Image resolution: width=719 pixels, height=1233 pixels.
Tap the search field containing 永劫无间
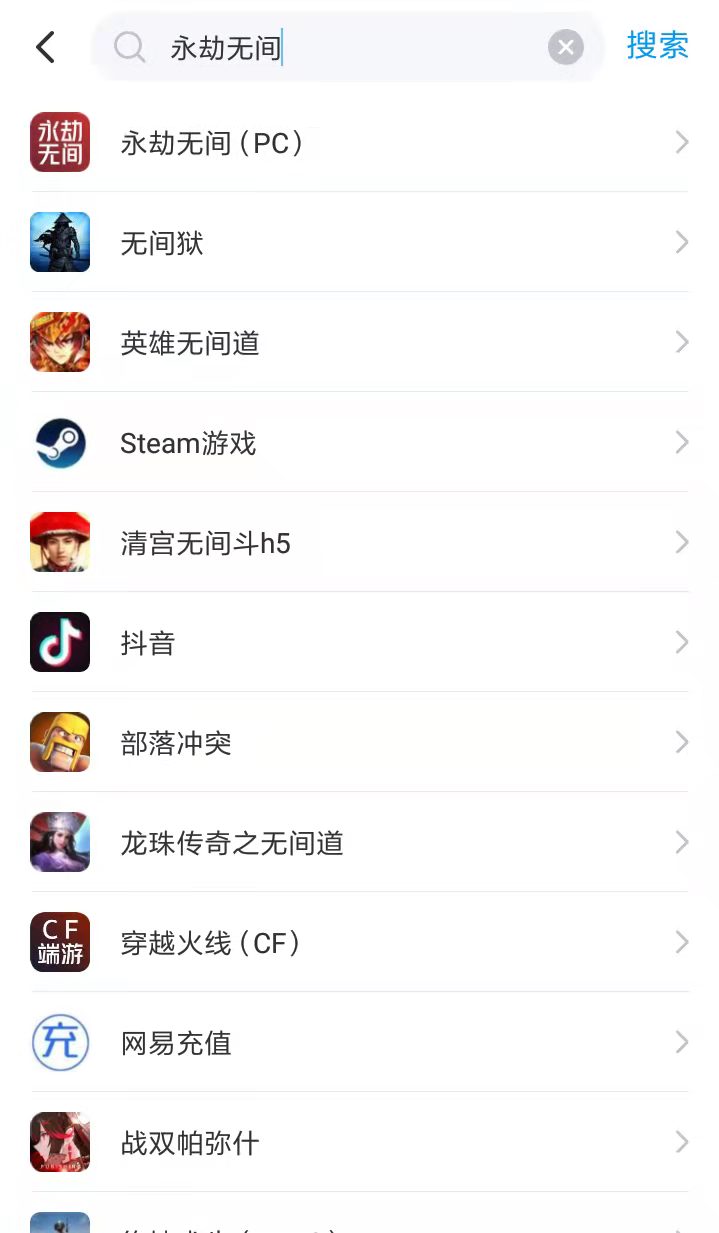tap(340, 47)
